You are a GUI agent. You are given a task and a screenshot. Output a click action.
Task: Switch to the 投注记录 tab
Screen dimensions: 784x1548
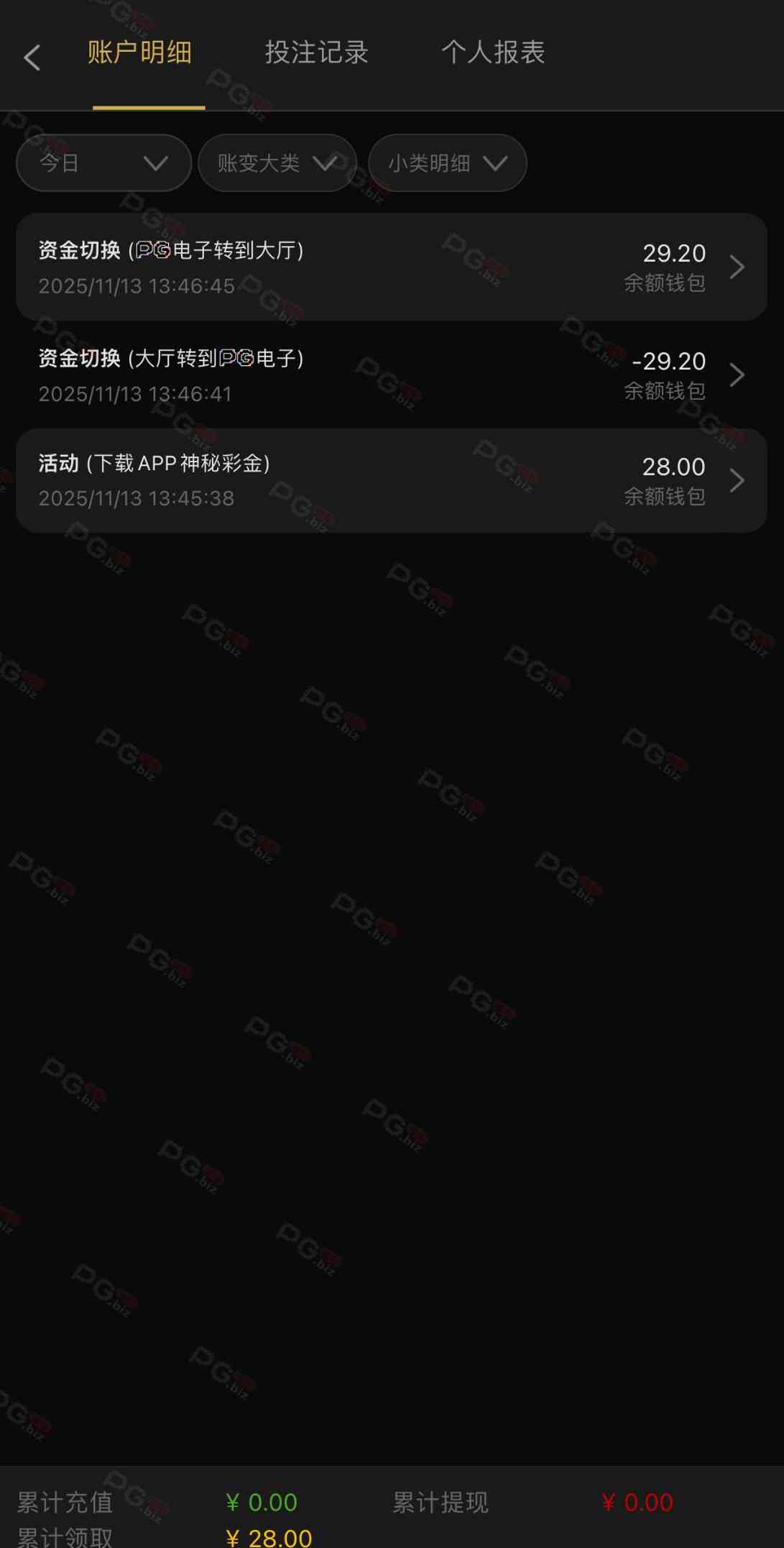(316, 53)
